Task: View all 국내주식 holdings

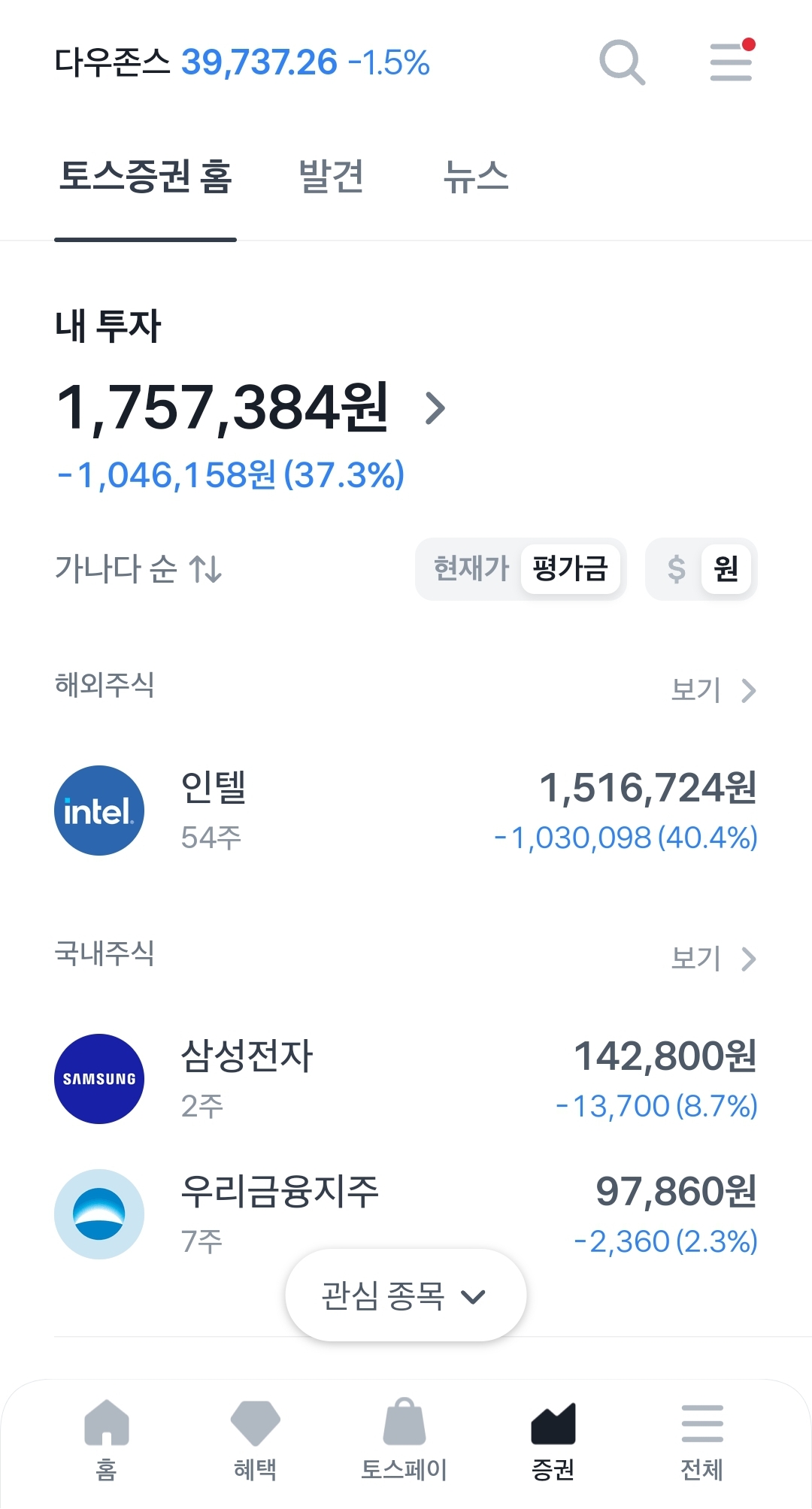Action: pos(713,958)
